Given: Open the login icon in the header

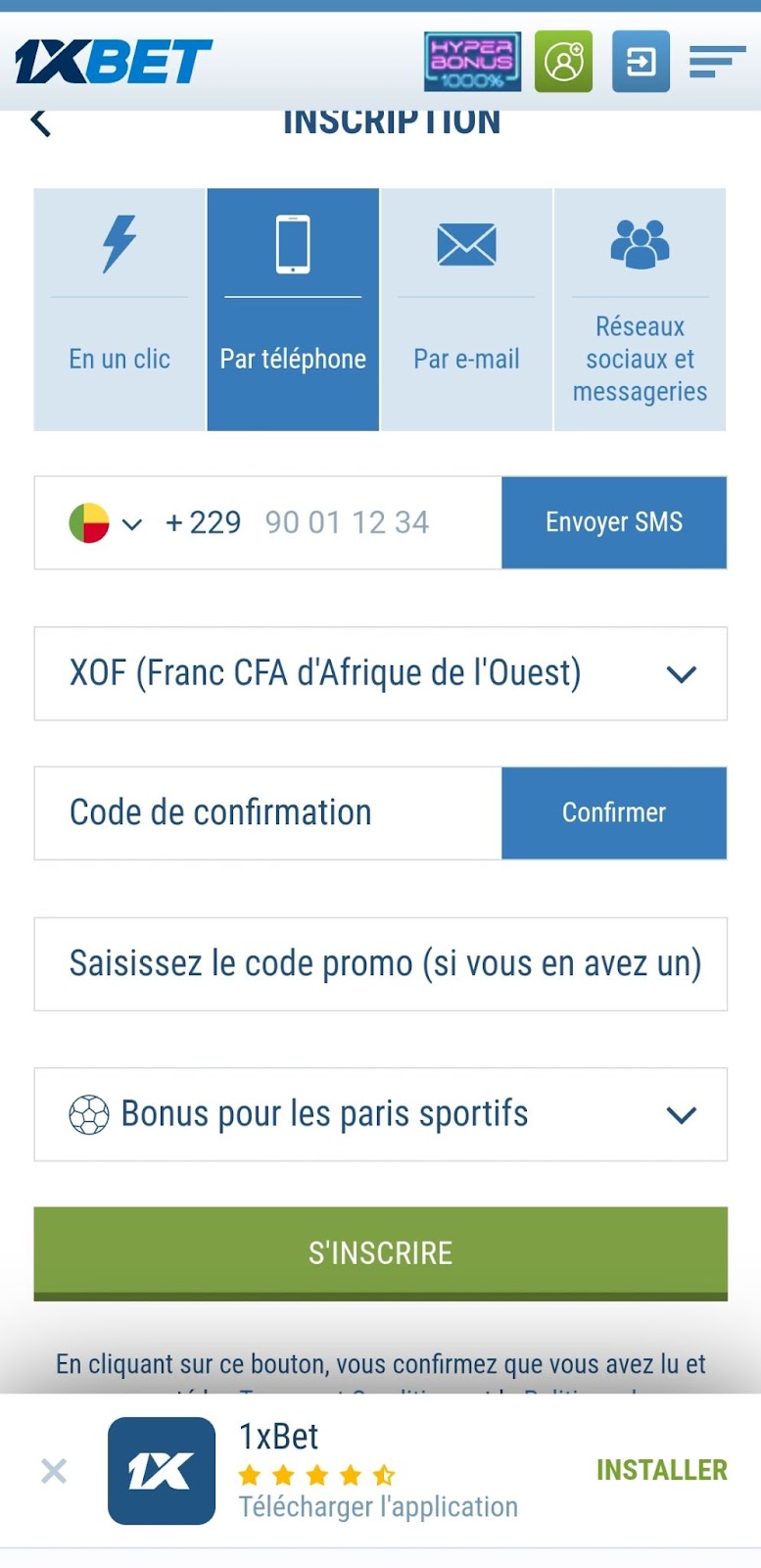Looking at the screenshot, I should coord(641,62).
